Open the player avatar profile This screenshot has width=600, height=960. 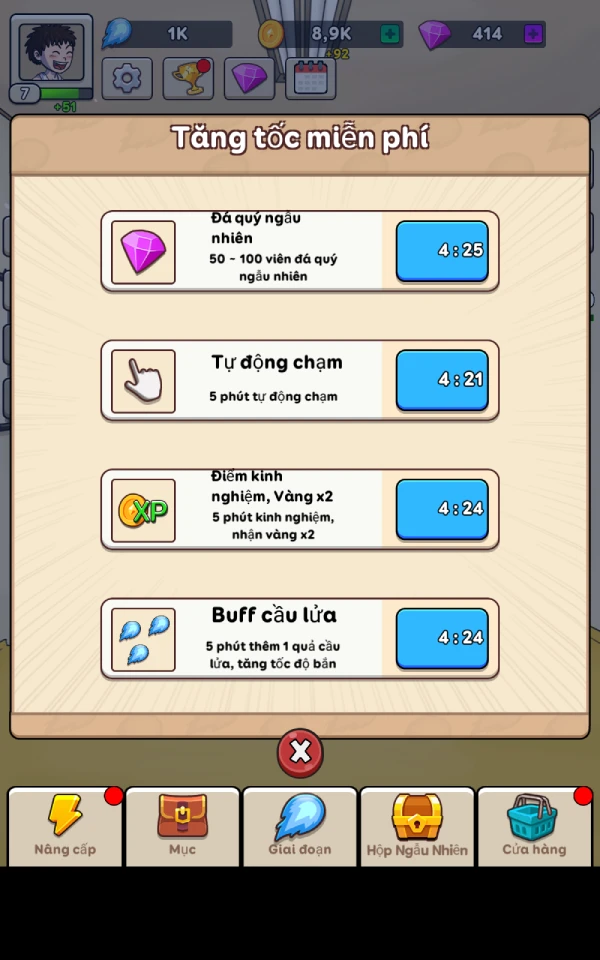coord(51,52)
